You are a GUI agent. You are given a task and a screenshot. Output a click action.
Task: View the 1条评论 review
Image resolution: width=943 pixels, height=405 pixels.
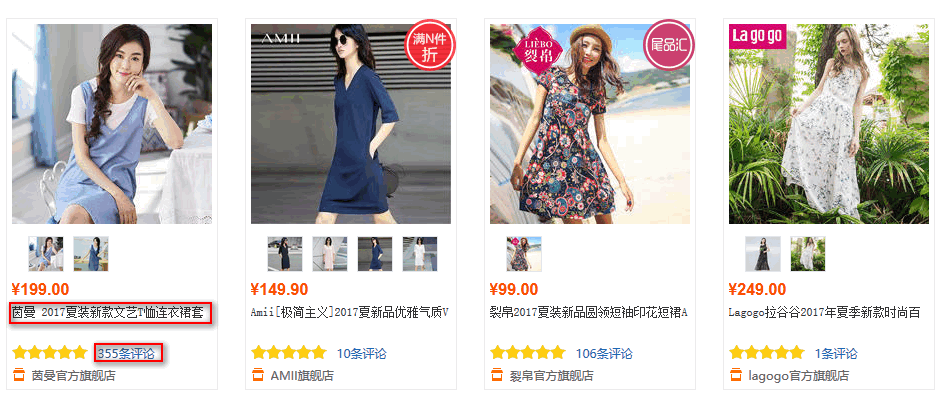click(836, 353)
